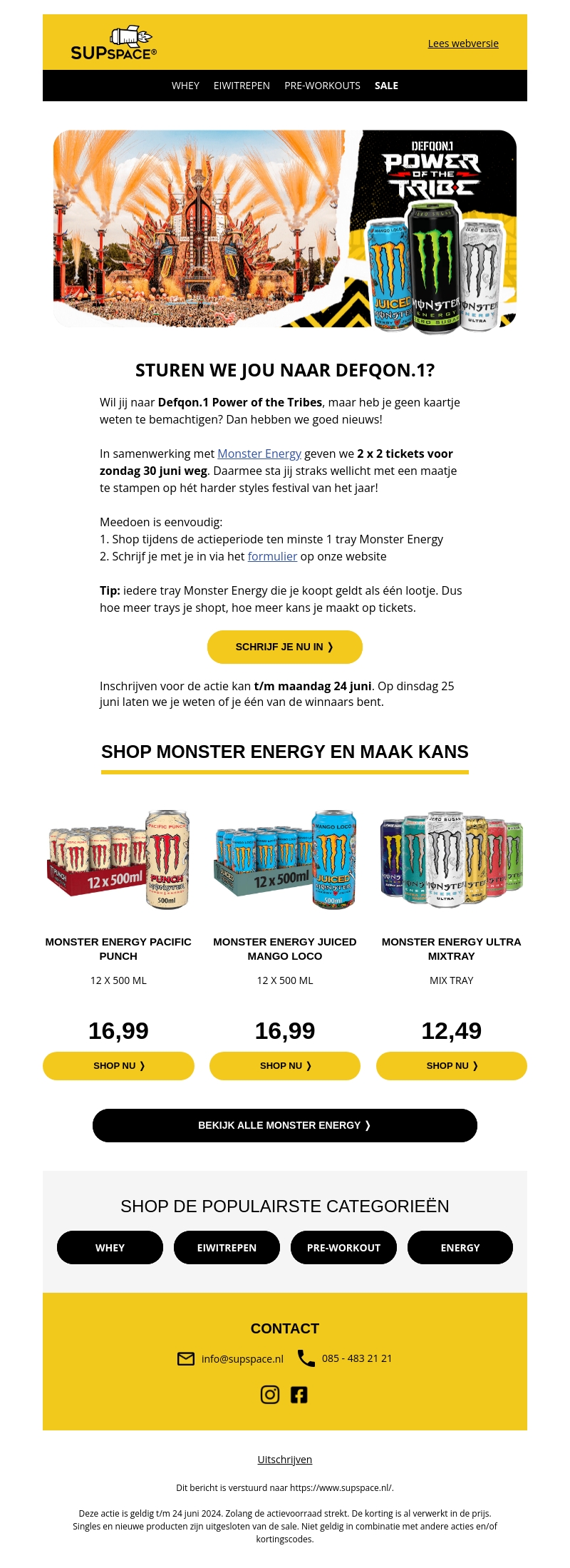Open the SALE section
This screenshot has height=1568, width=570.
coord(386,86)
